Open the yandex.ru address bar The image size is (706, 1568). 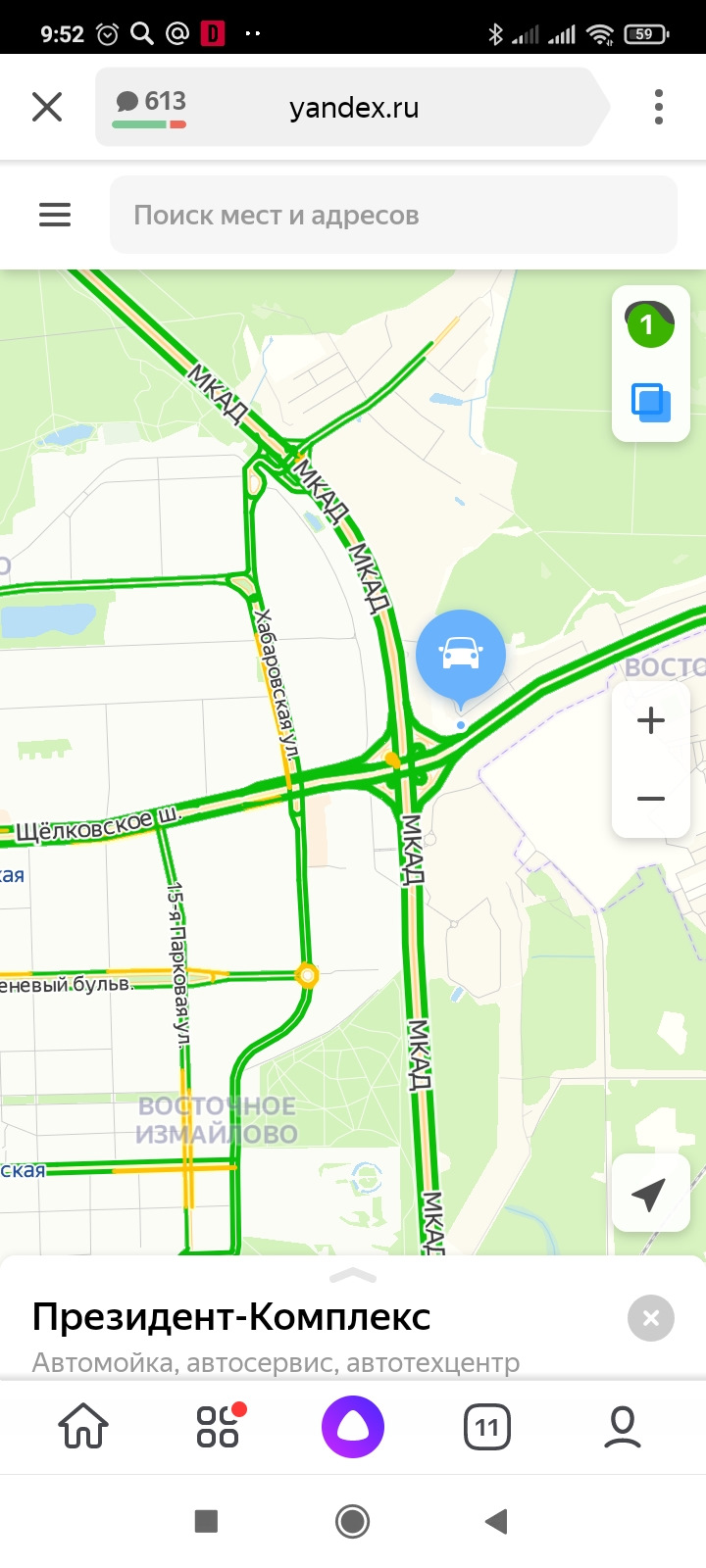tap(353, 107)
